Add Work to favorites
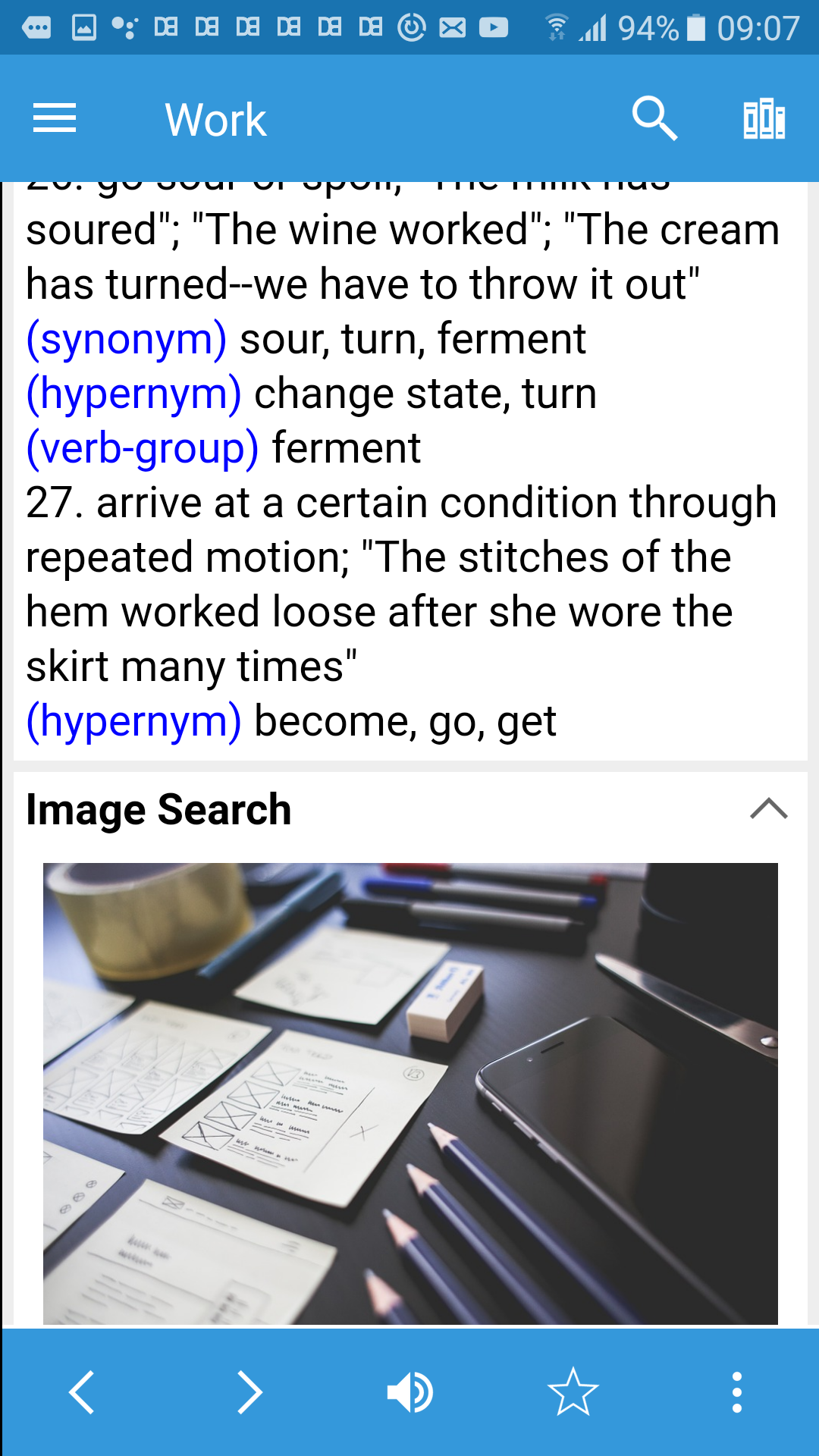Screen dimensions: 819x1456 coord(573,1392)
